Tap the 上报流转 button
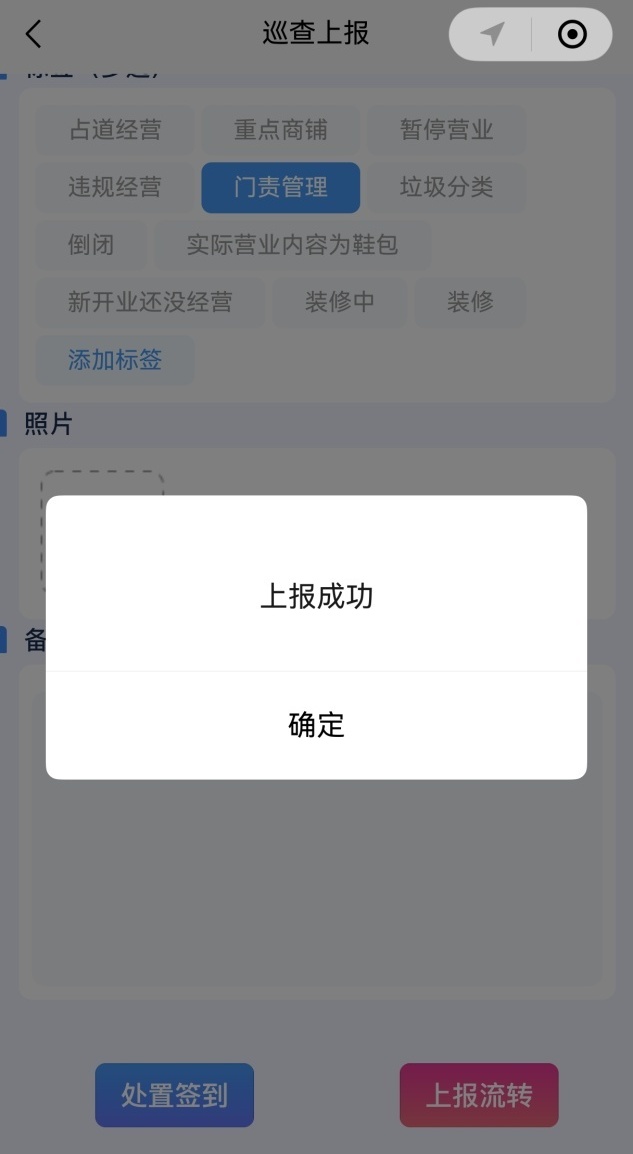The image size is (633, 1154). [x=479, y=1095]
